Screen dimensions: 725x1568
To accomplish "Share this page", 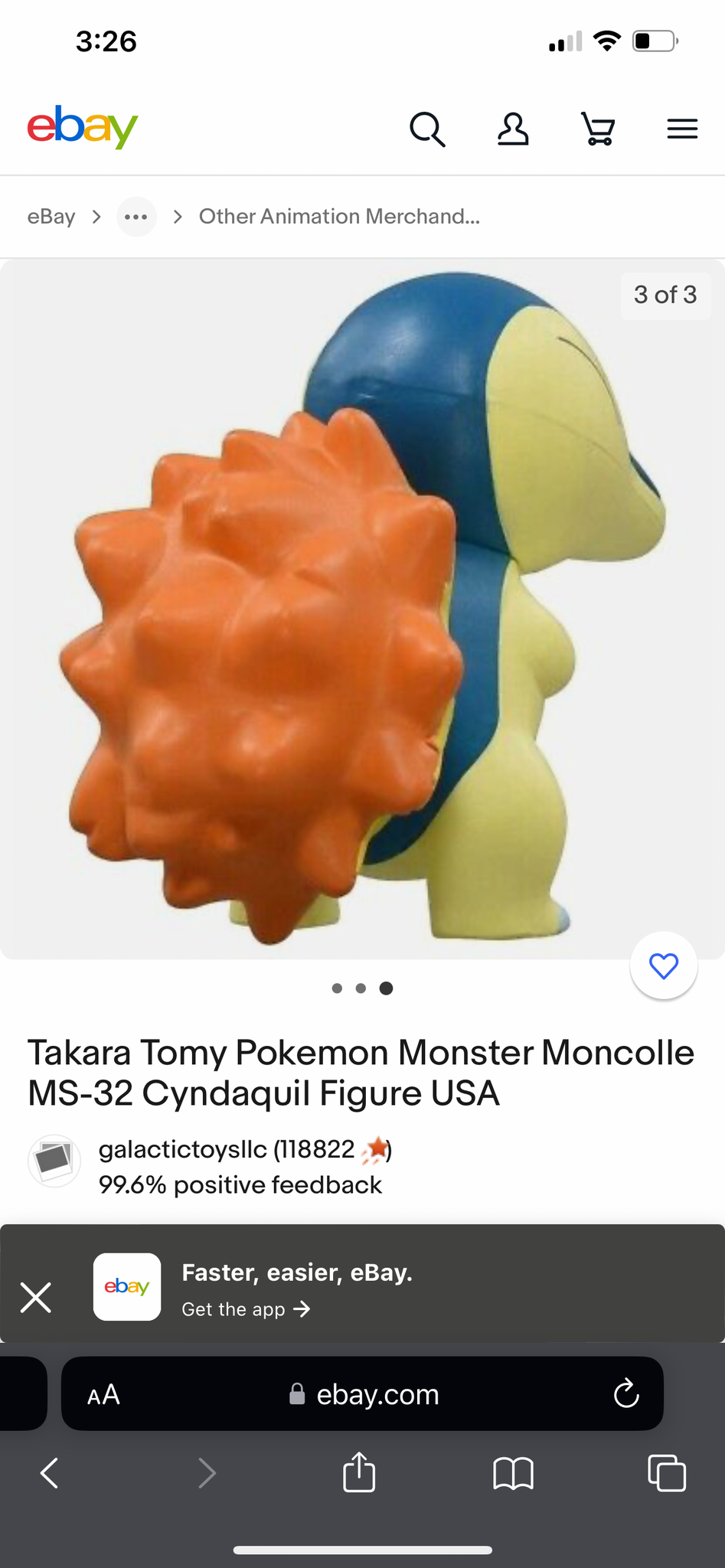I will [359, 1471].
